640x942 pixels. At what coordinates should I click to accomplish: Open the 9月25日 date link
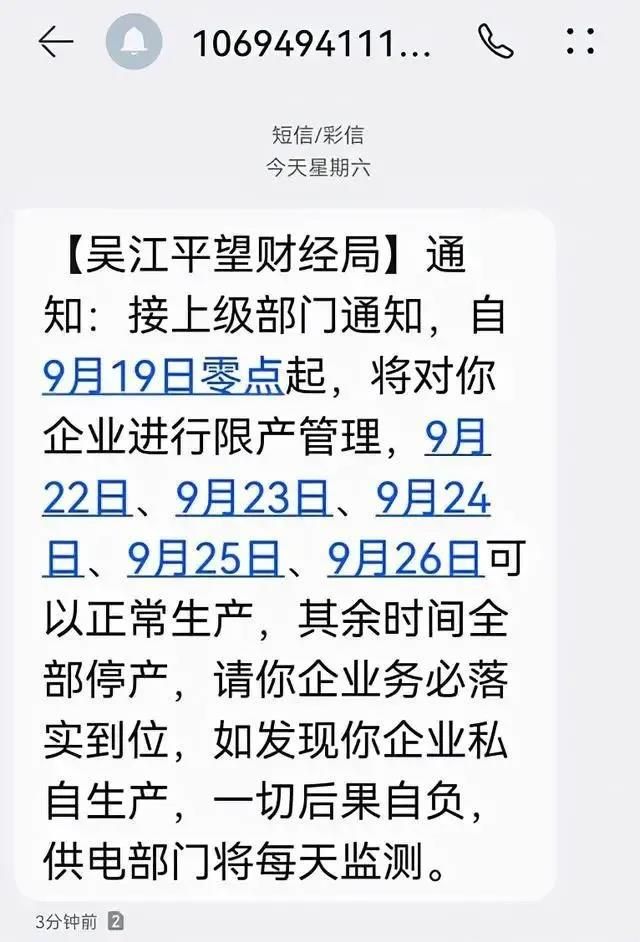[205, 561]
